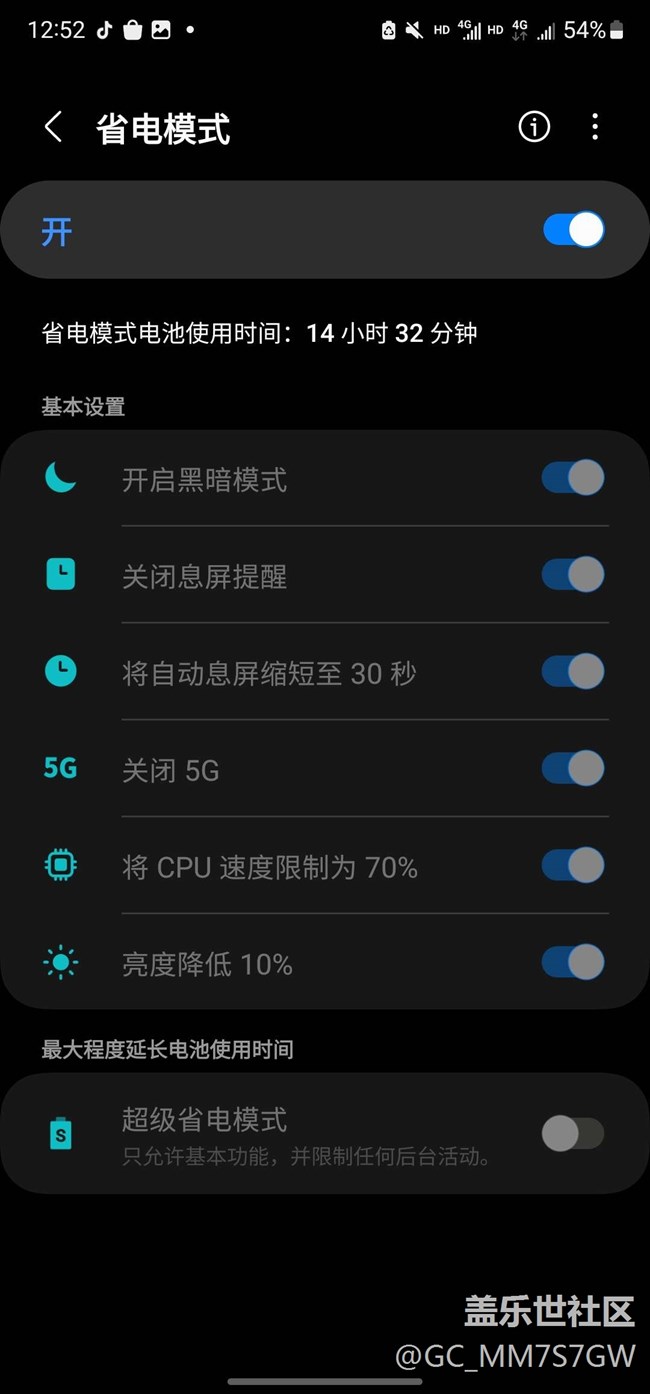650x1394 pixels.
Task: Enable the 超级省电模式 switch
Action: click(x=573, y=1134)
